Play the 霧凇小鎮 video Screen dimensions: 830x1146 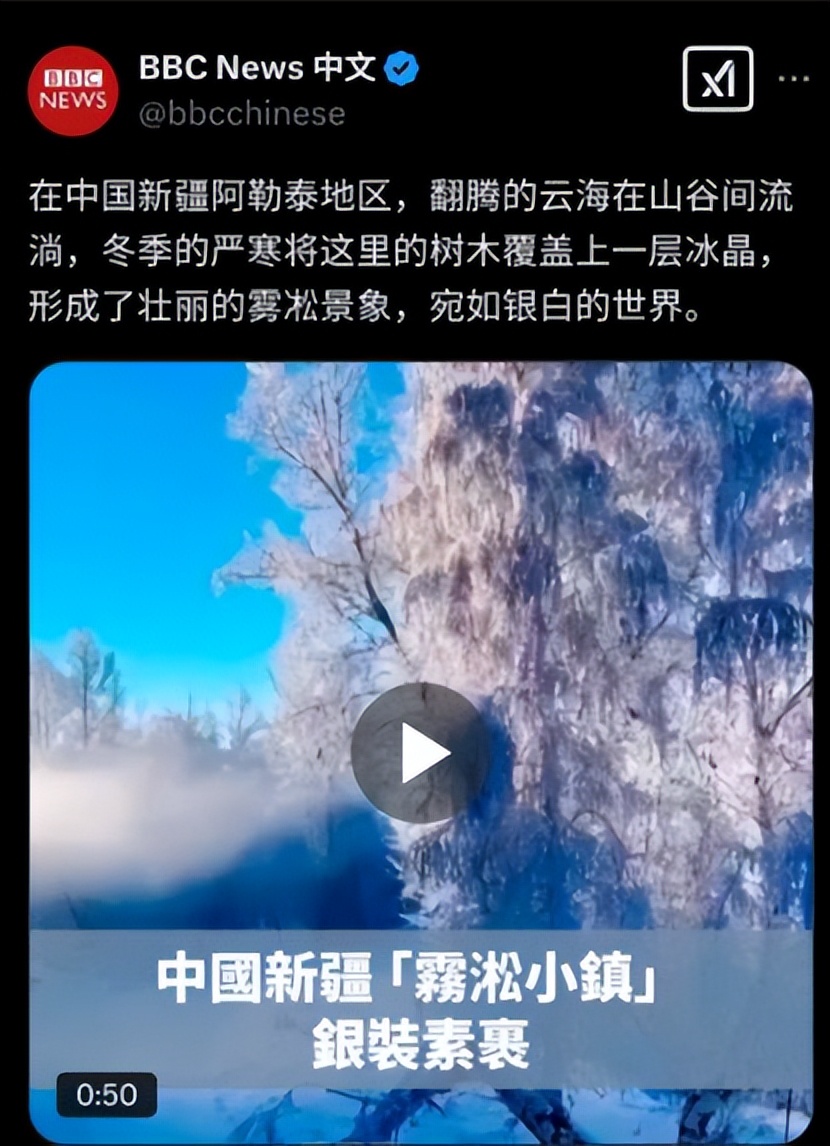(420, 753)
